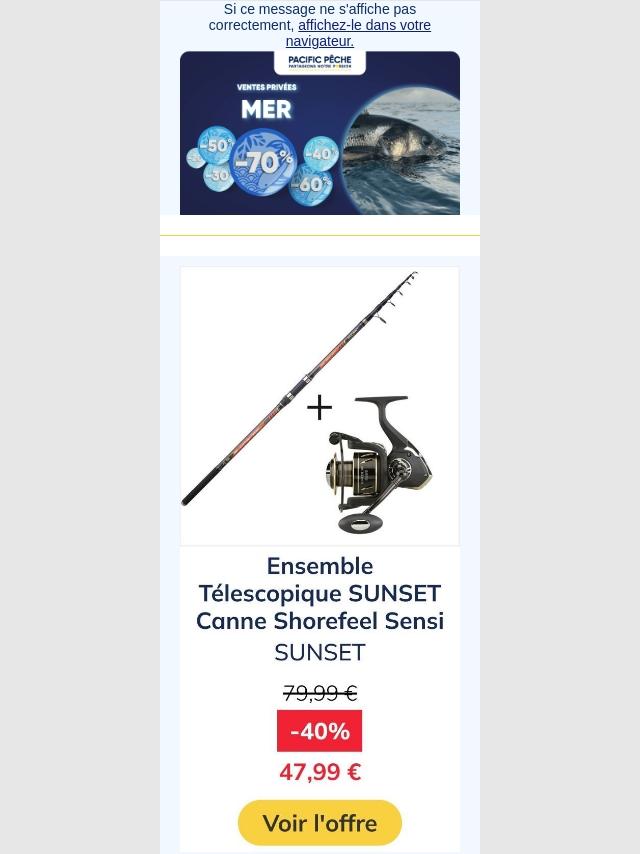Open the 'affichez-le dans votre navigateur' link

(364, 25)
